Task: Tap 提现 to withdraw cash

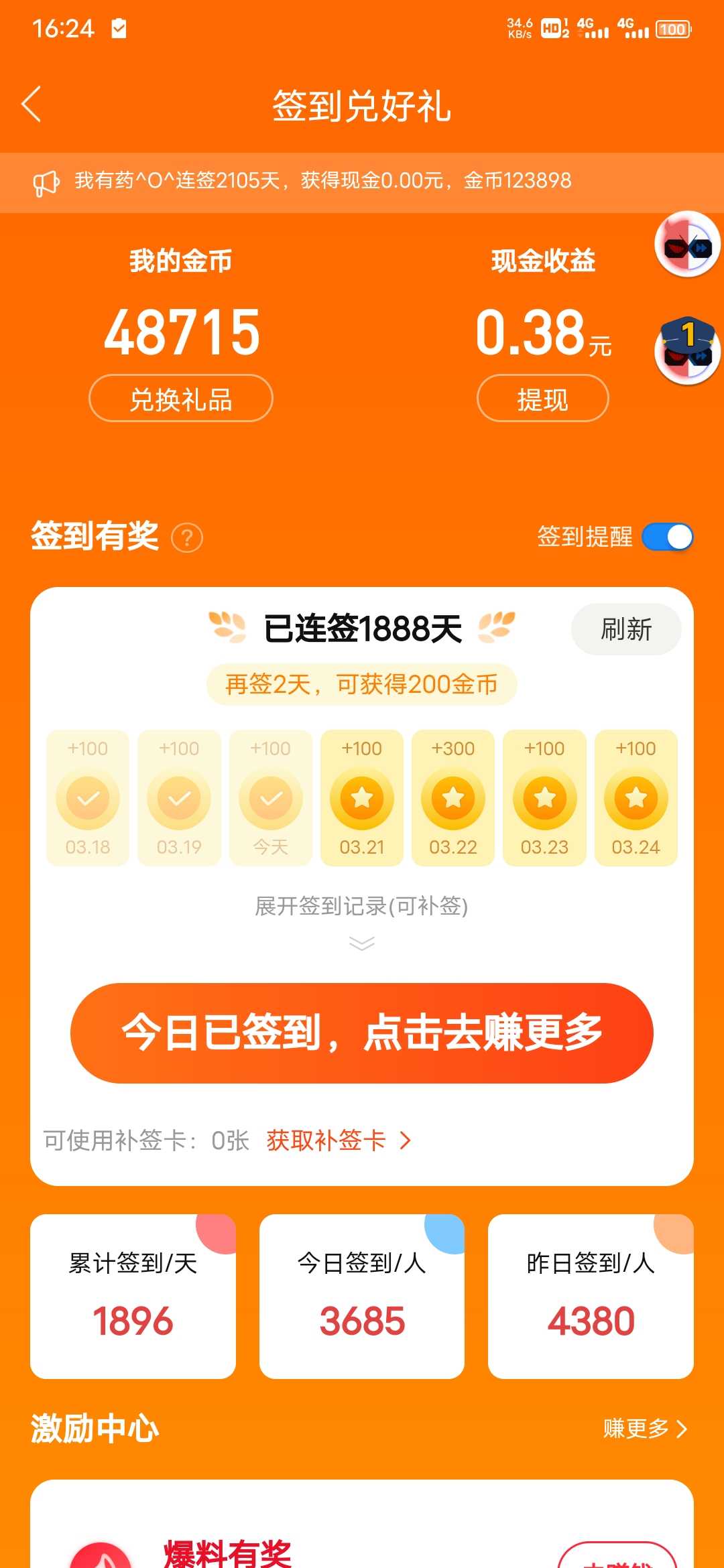Action: [x=543, y=398]
